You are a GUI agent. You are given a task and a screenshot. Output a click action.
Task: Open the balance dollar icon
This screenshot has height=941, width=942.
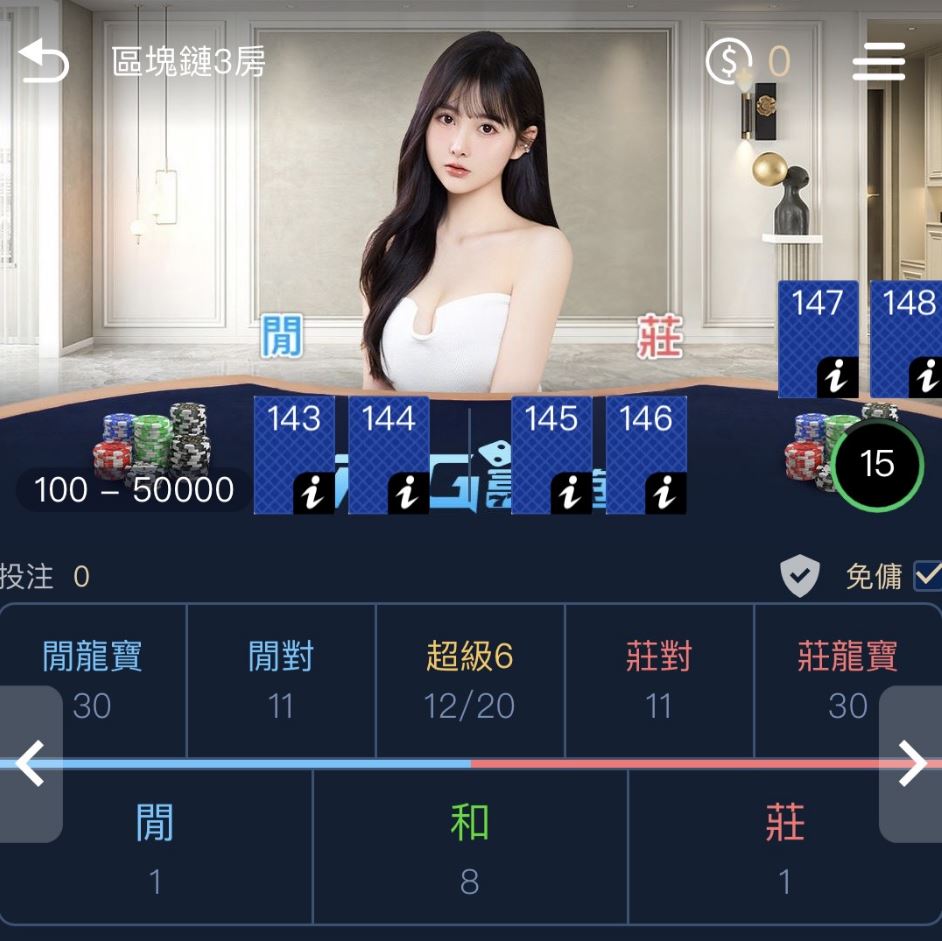(x=728, y=62)
